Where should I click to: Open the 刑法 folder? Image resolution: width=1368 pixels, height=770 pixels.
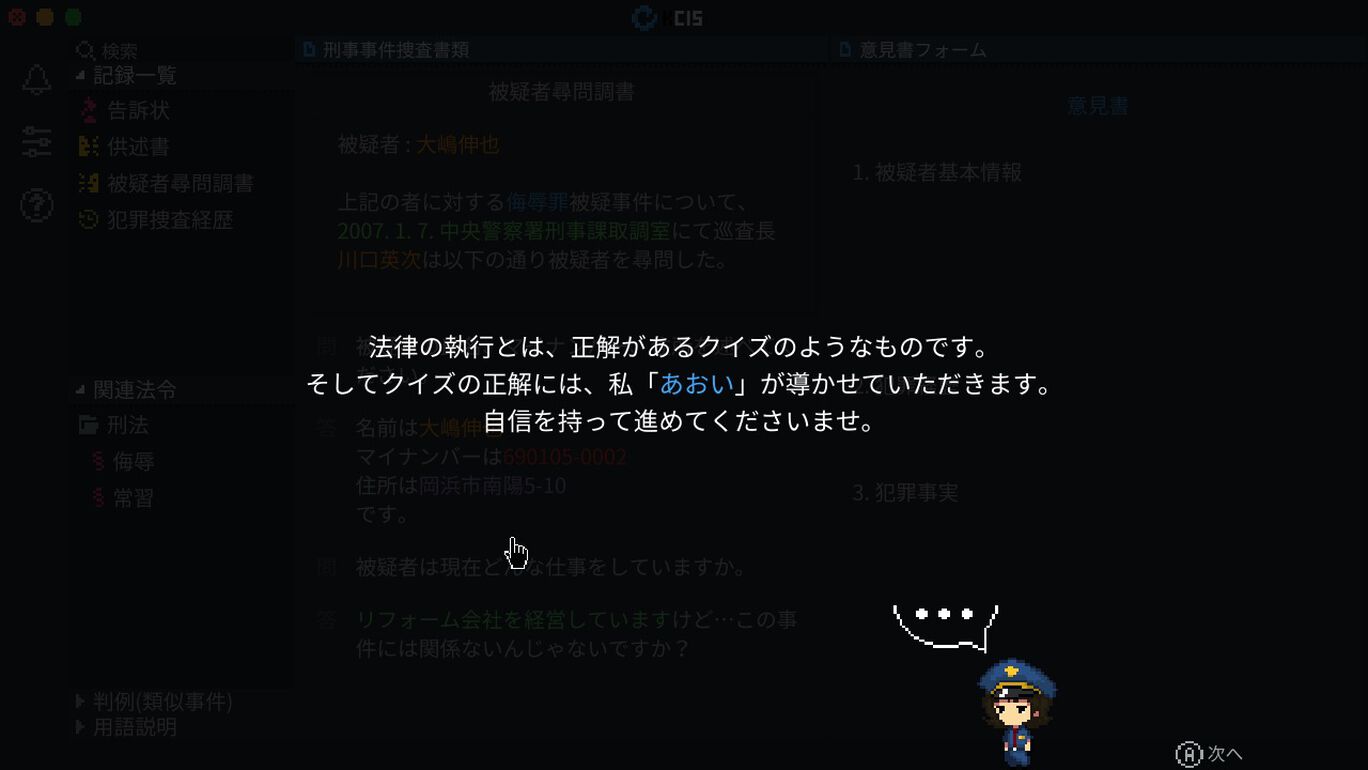click(127, 425)
